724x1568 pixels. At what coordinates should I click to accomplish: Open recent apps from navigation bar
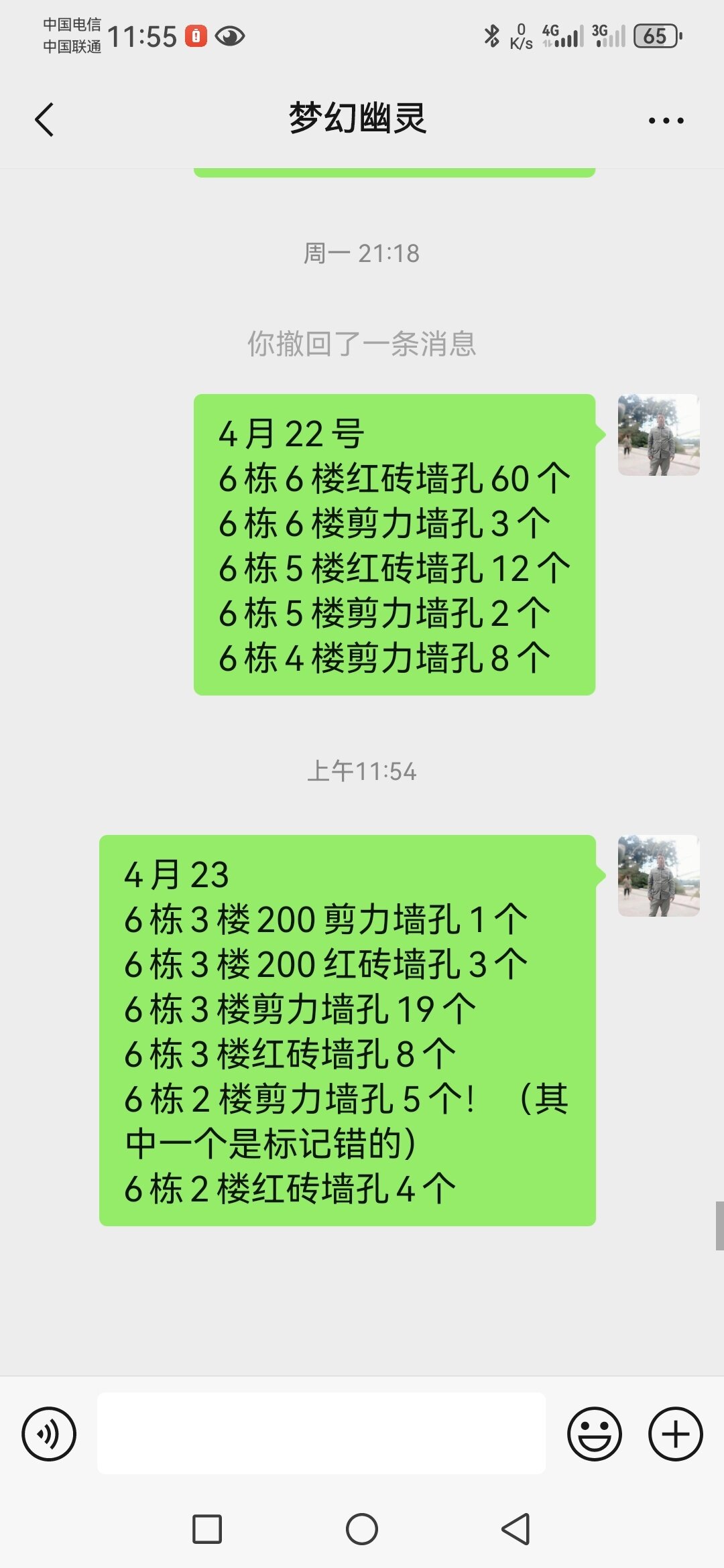pos(207,1529)
